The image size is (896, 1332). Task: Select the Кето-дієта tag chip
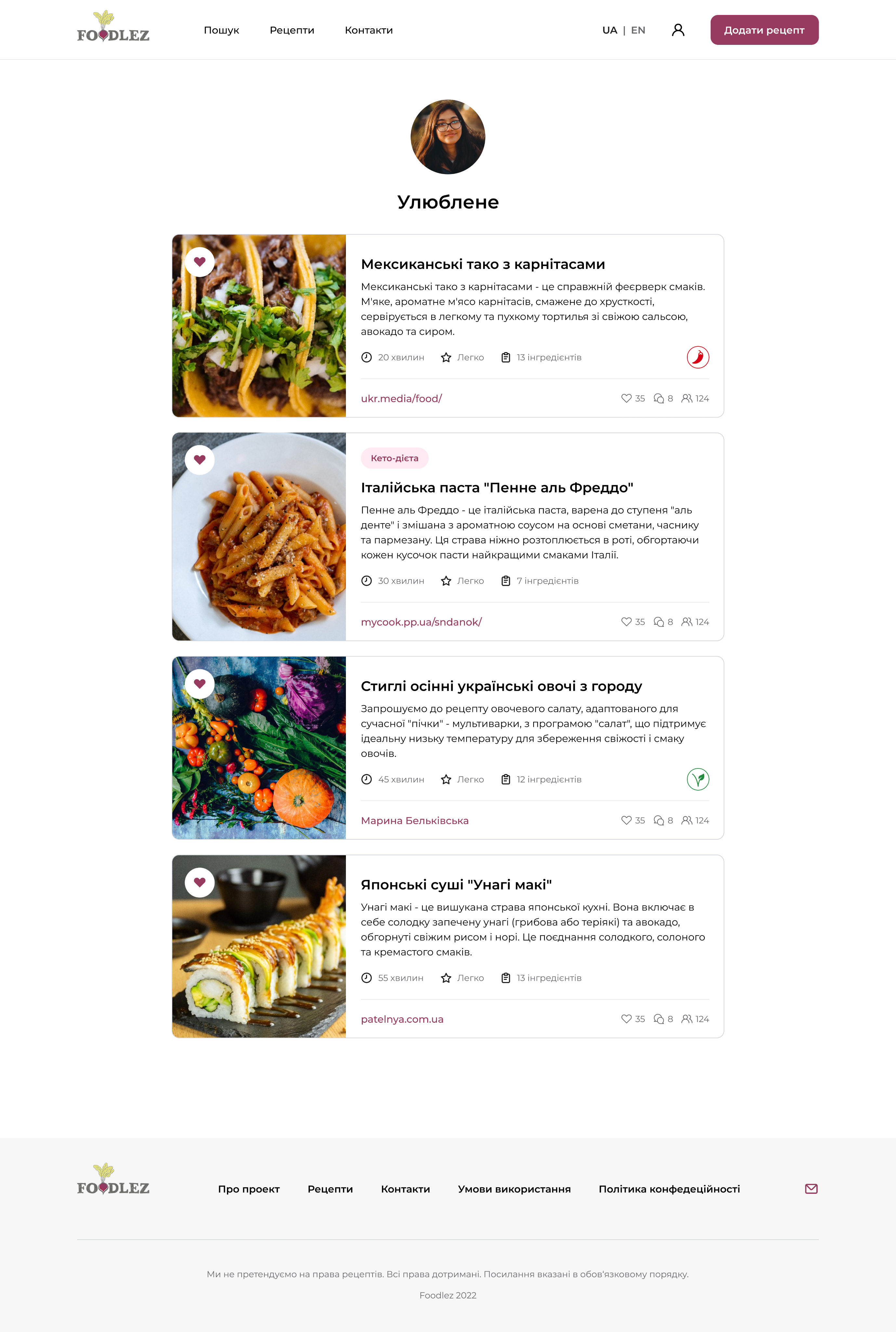[394, 458]
